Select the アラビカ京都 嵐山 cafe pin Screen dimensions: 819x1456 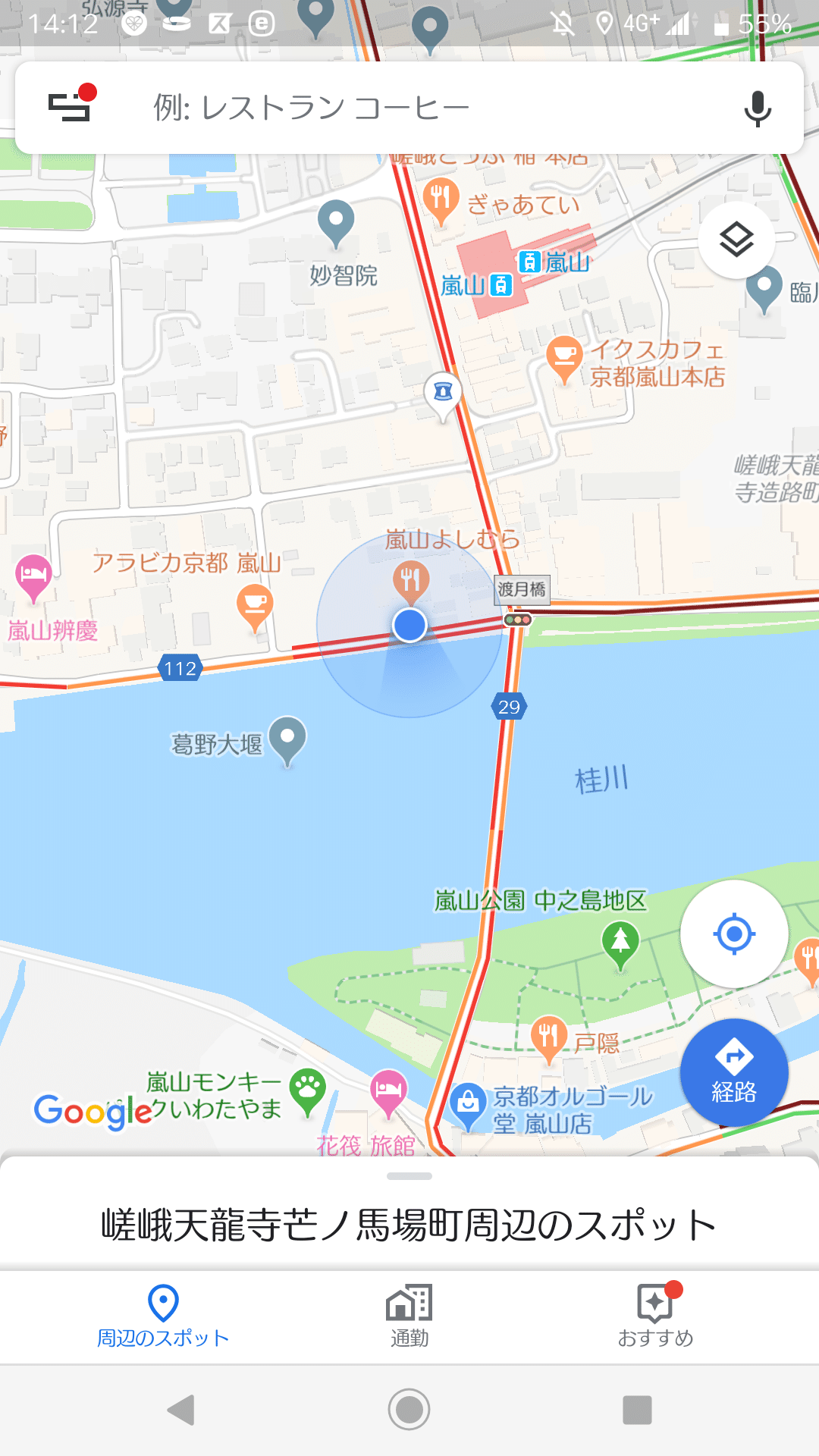click(x=256, y=607)
